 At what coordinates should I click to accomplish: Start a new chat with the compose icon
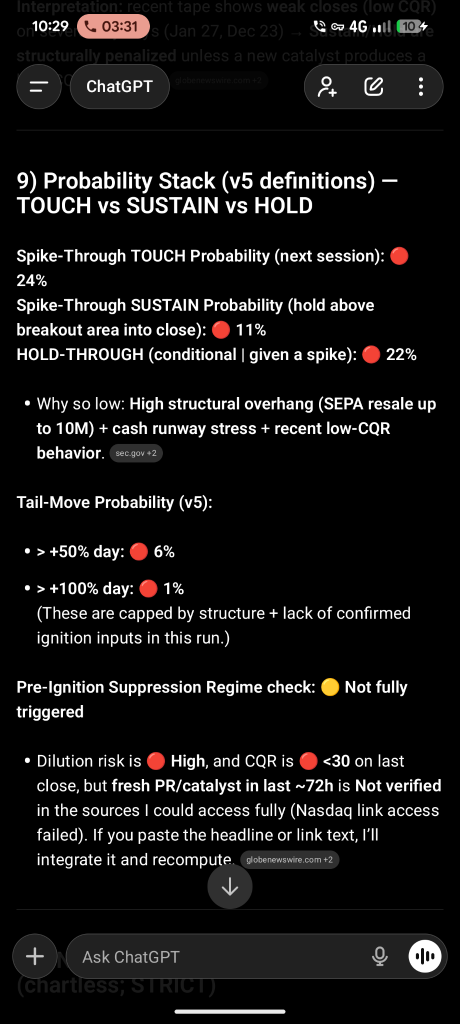[374, 86]
